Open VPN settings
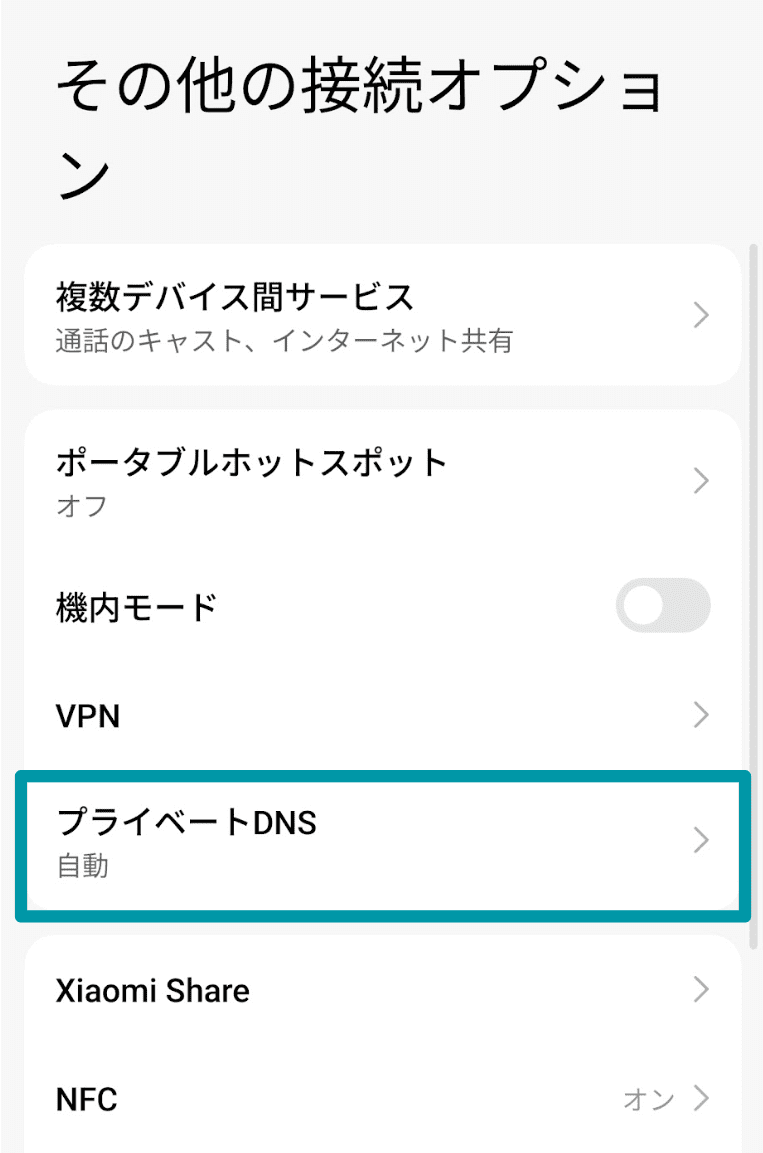The height and width of the screenshot is (1153, 763). click(380, 715)
